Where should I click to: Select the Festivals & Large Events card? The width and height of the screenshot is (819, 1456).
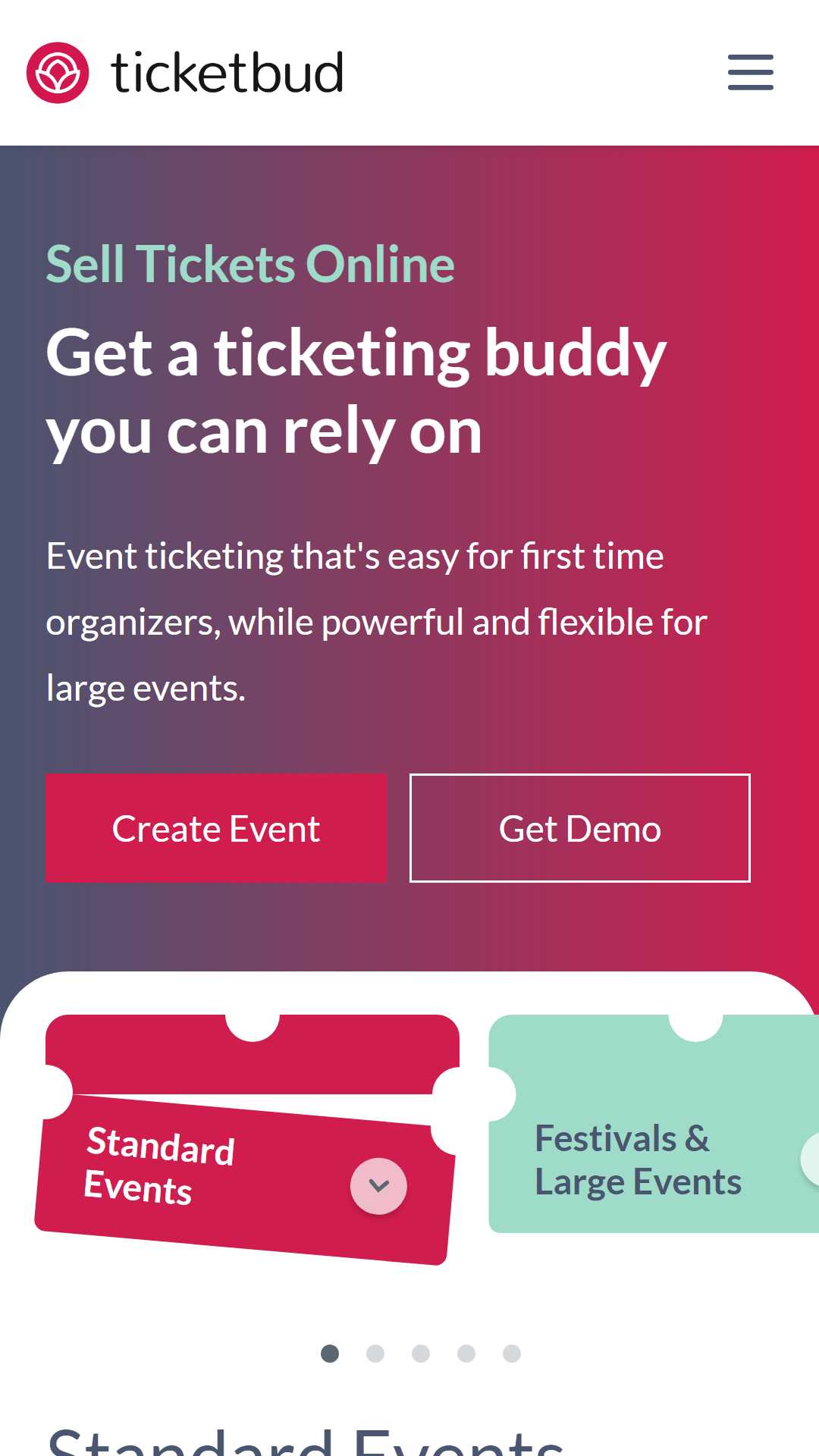[x=654, y=1124]
